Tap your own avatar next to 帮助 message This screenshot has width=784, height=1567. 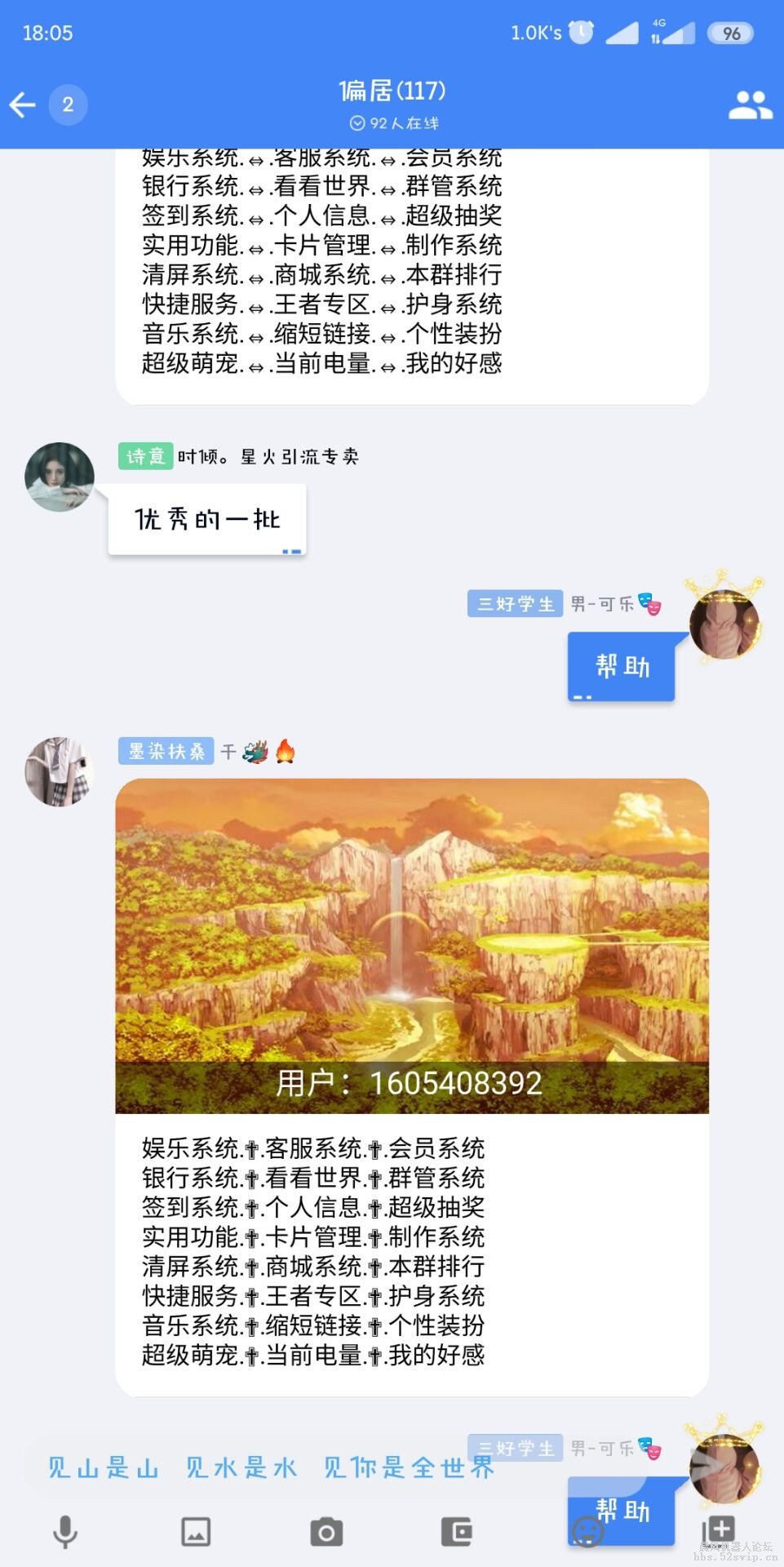click(724, 622)
